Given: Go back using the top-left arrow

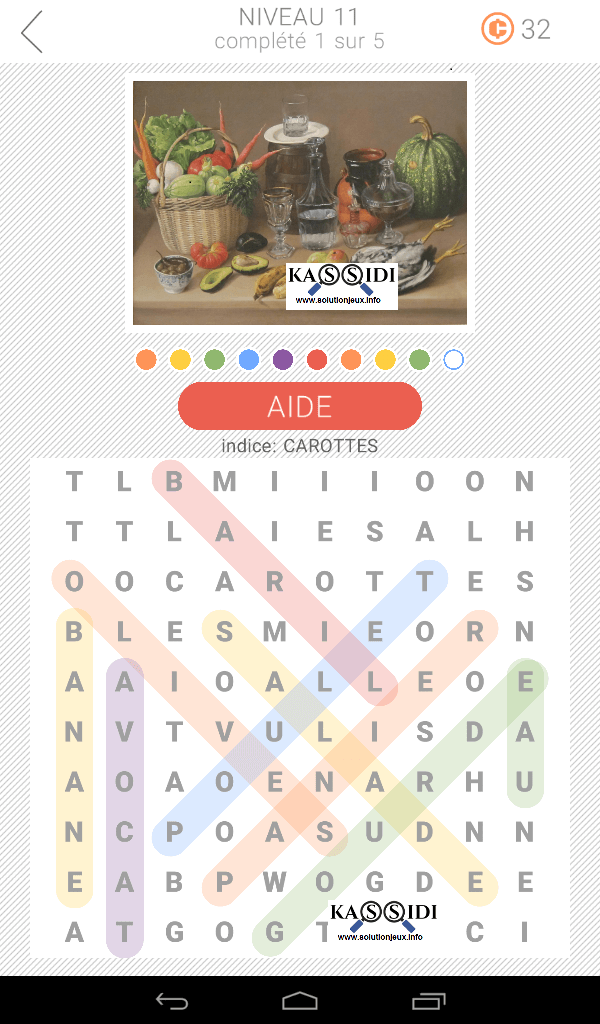Looking at the screenshot, I should [33, 31].
